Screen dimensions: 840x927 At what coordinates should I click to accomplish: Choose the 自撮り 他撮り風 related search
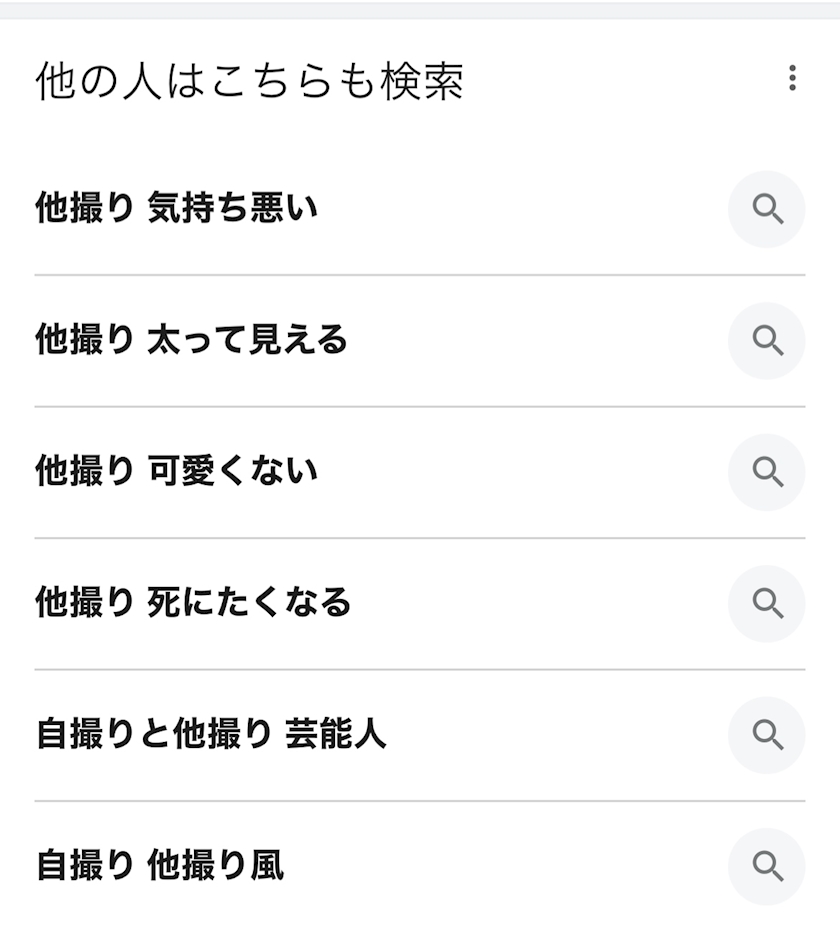(160, 865)
